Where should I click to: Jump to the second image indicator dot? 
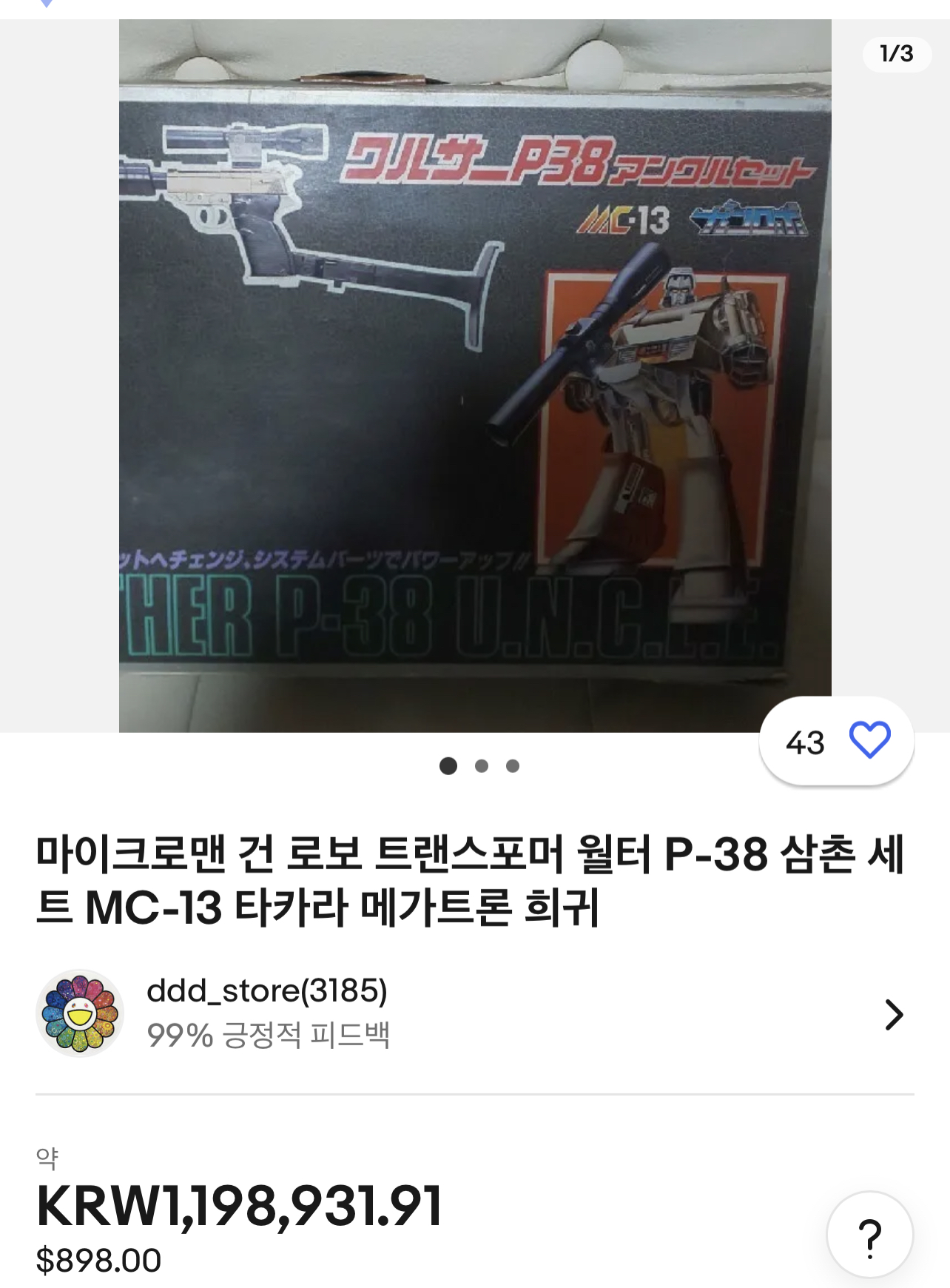pyautogui.click(x=482, y=766)
